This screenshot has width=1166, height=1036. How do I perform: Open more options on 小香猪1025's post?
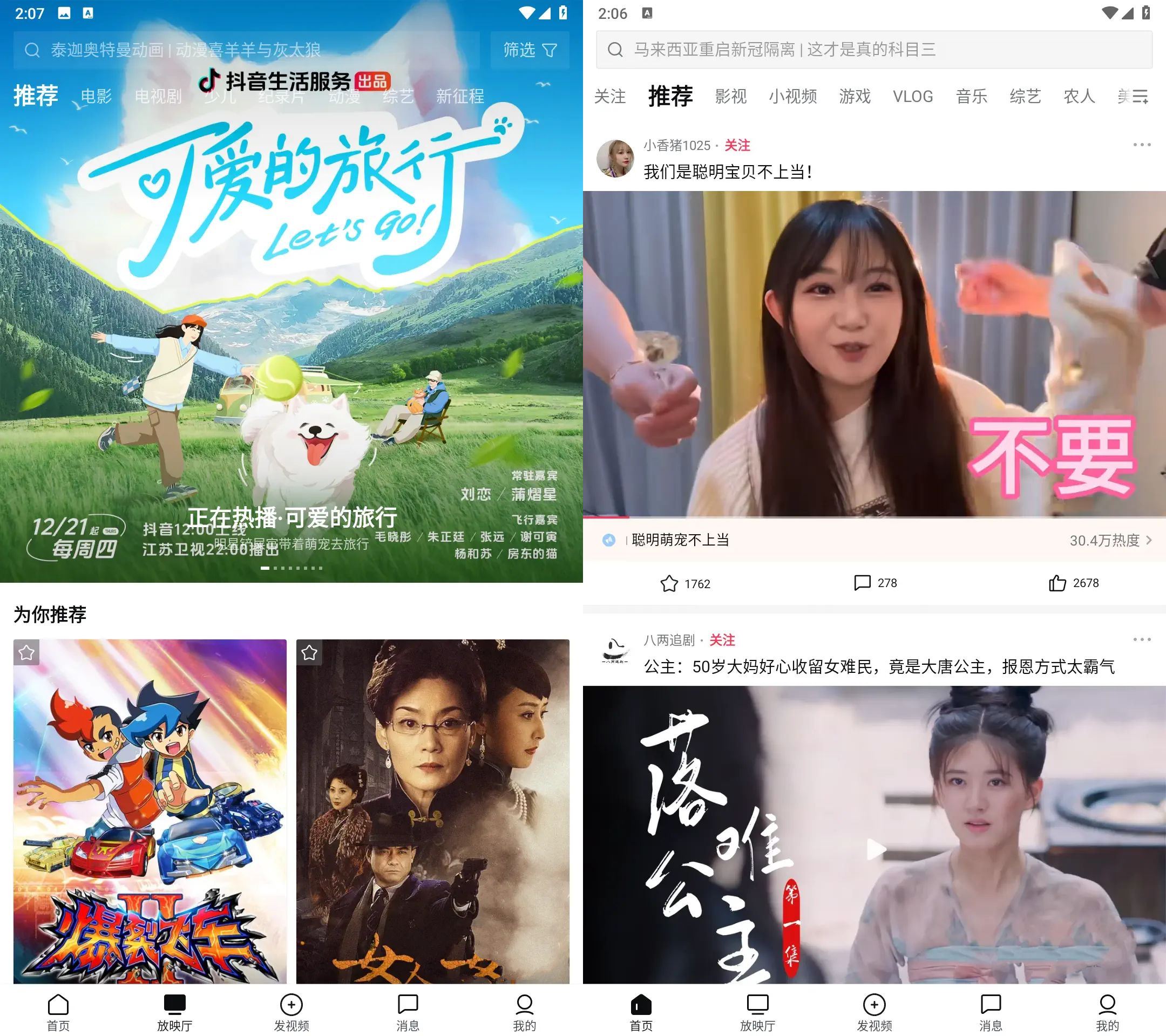coord(1142,145)
